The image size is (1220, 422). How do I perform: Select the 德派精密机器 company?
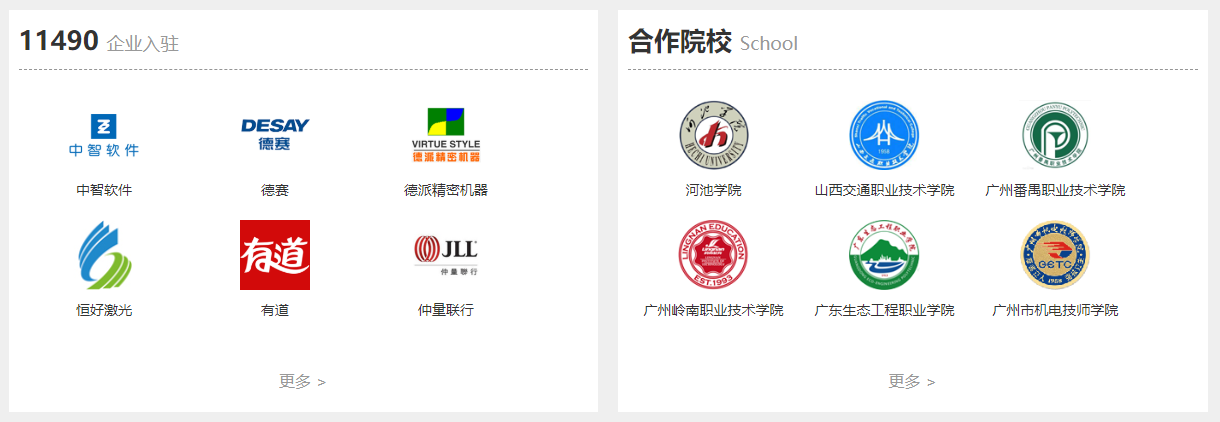446,136
